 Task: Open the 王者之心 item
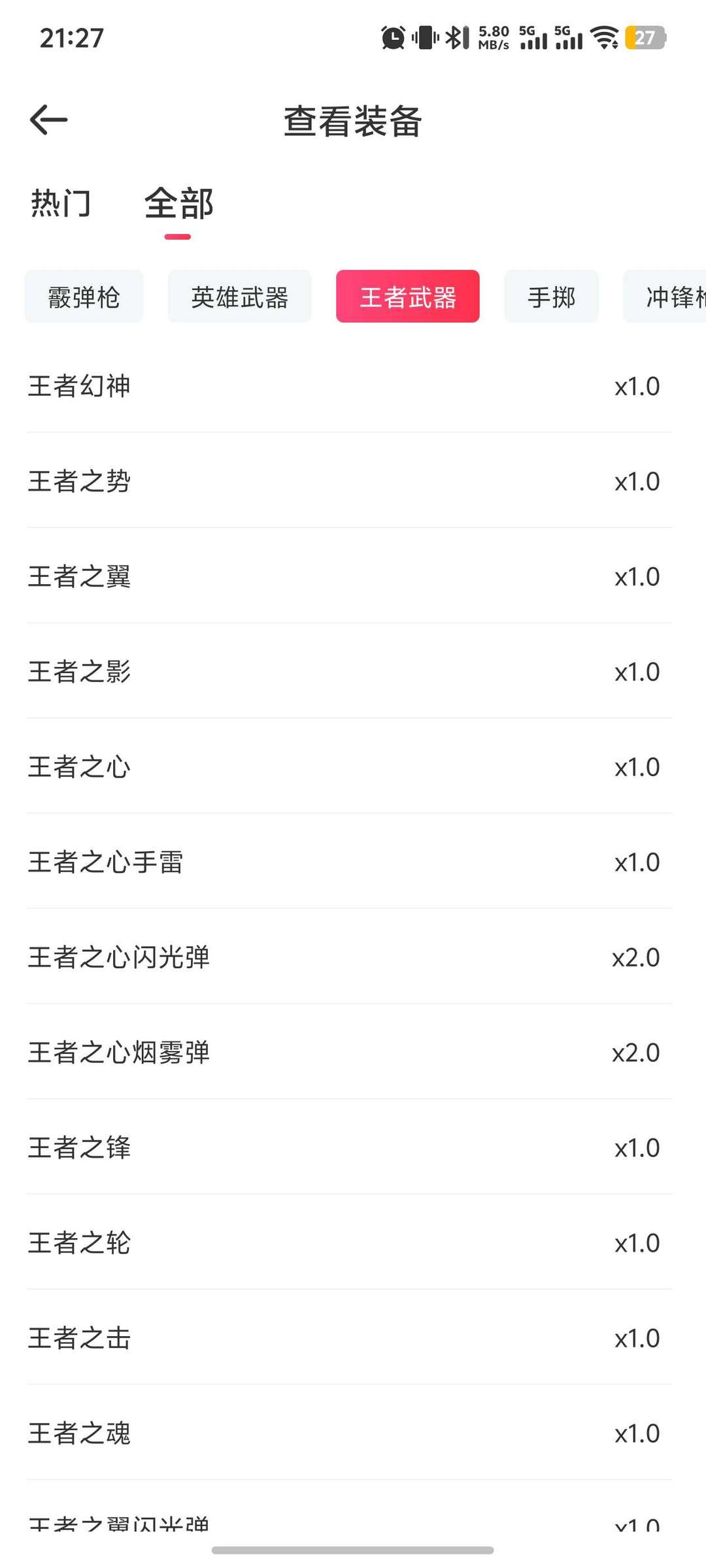point(349,767)
